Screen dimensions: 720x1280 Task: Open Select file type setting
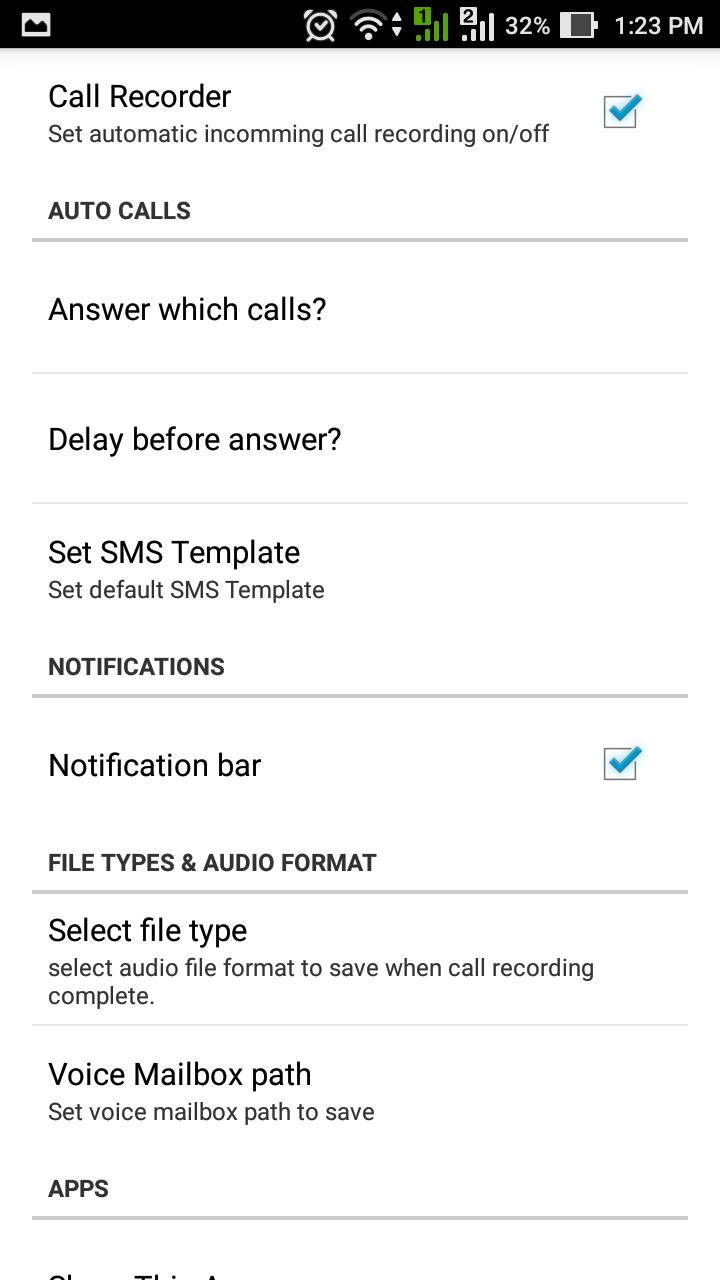coord(360,959)
